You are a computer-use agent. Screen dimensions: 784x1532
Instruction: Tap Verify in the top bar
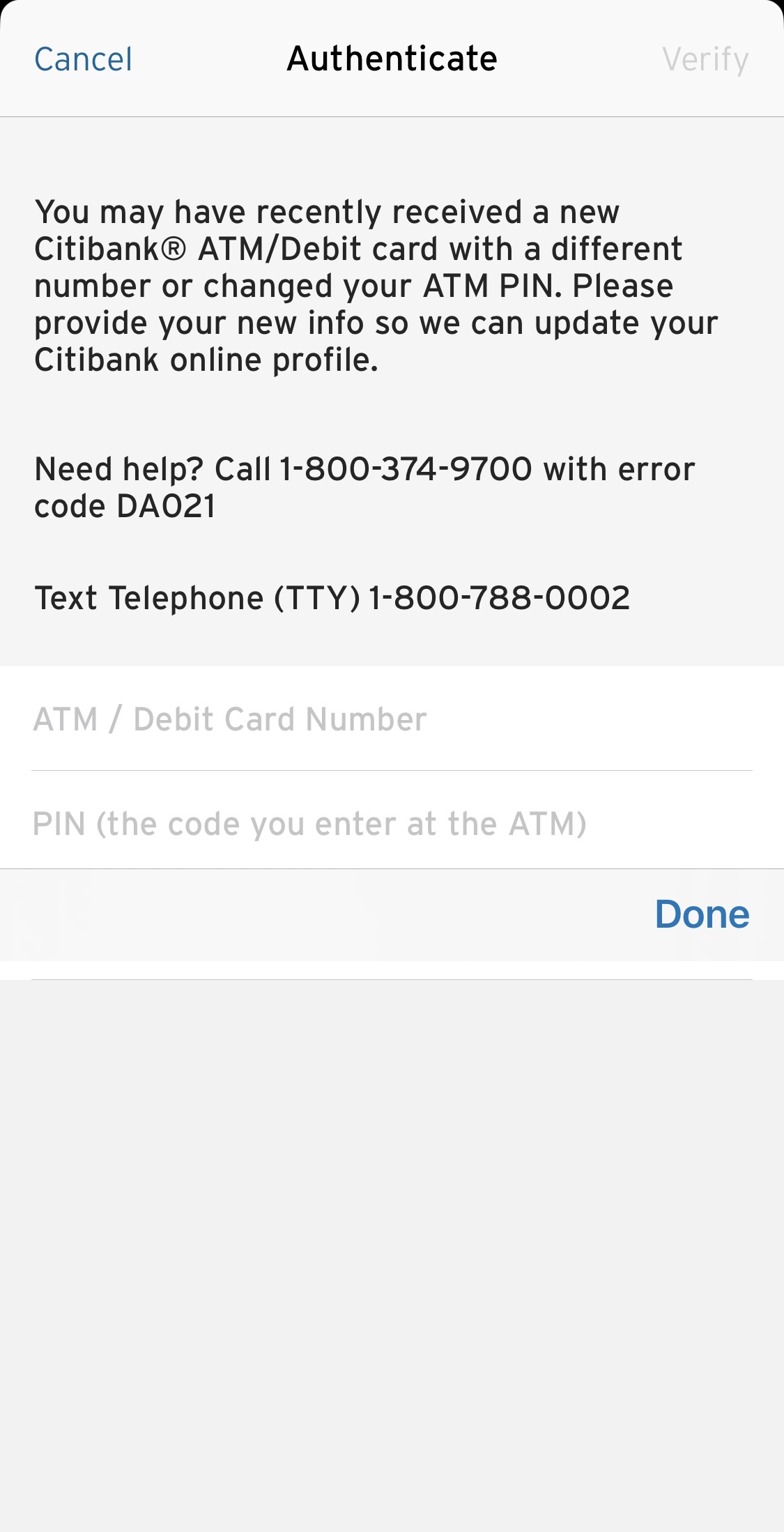(705, 60)
